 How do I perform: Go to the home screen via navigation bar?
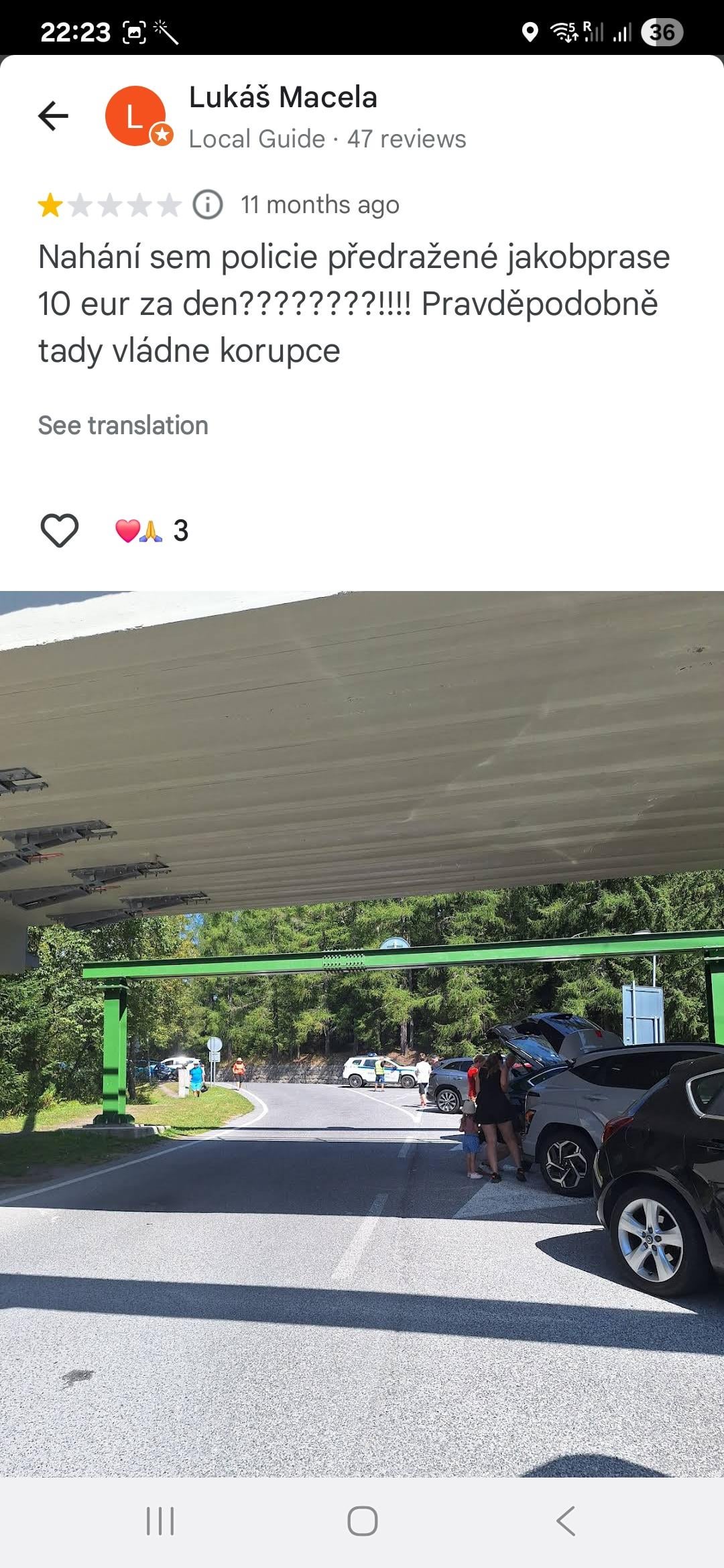pos(362,1520)
